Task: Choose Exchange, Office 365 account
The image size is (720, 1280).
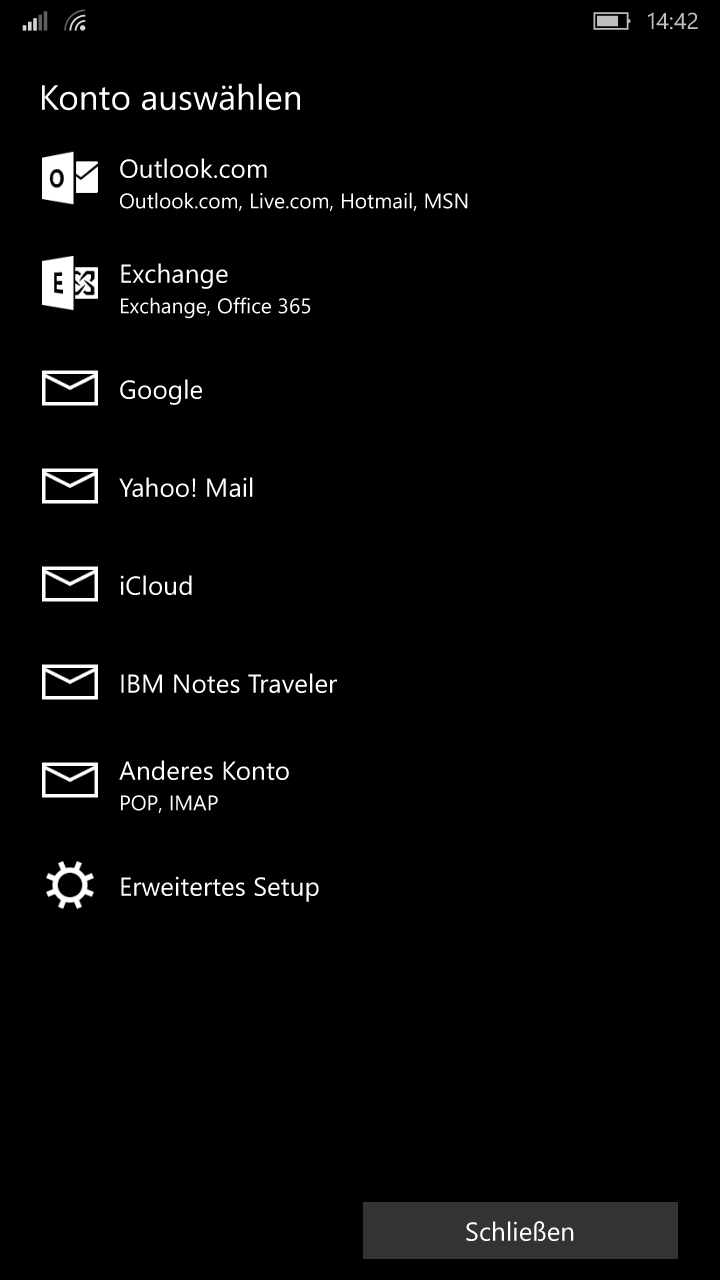Action: 360,288
